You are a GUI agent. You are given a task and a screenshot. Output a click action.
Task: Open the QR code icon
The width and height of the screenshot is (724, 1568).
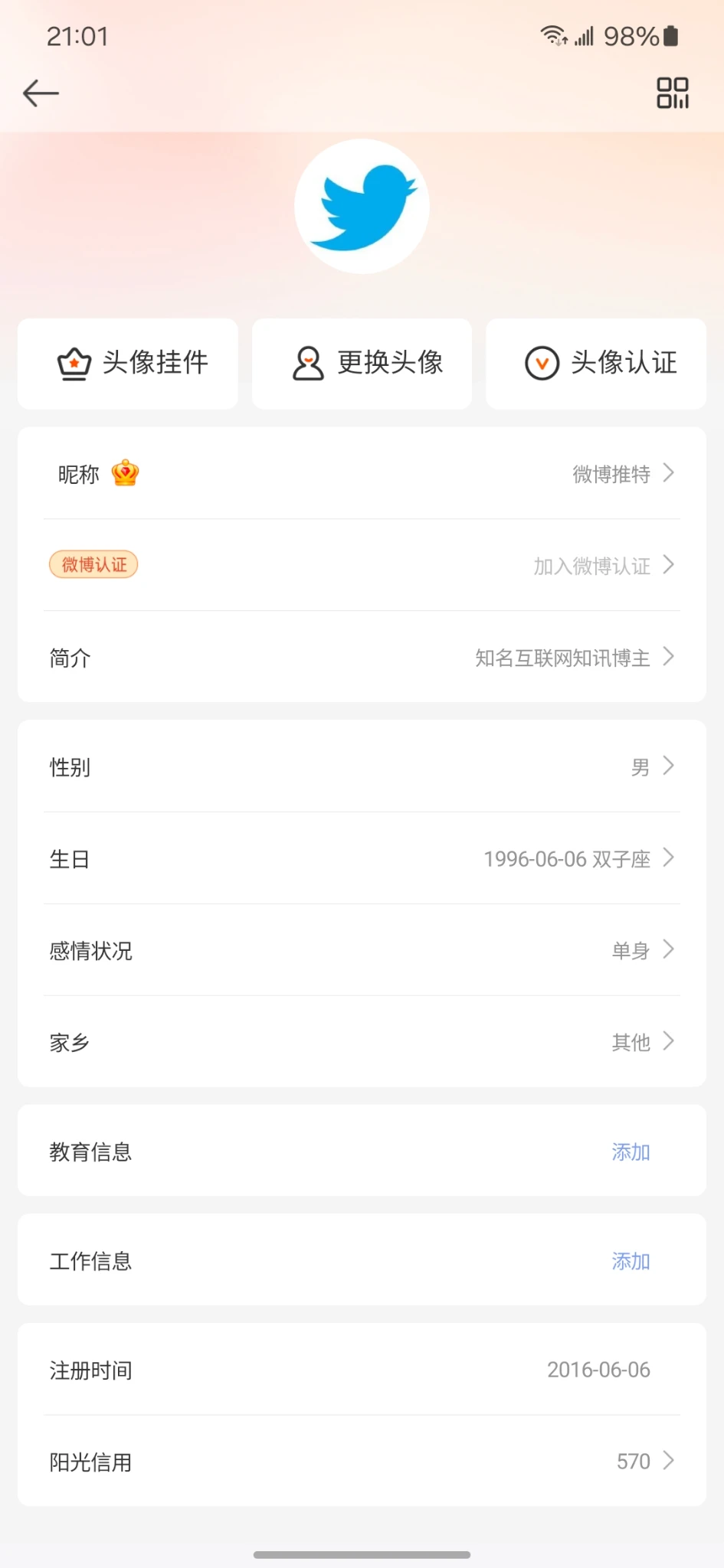click(x=673, y=93)
